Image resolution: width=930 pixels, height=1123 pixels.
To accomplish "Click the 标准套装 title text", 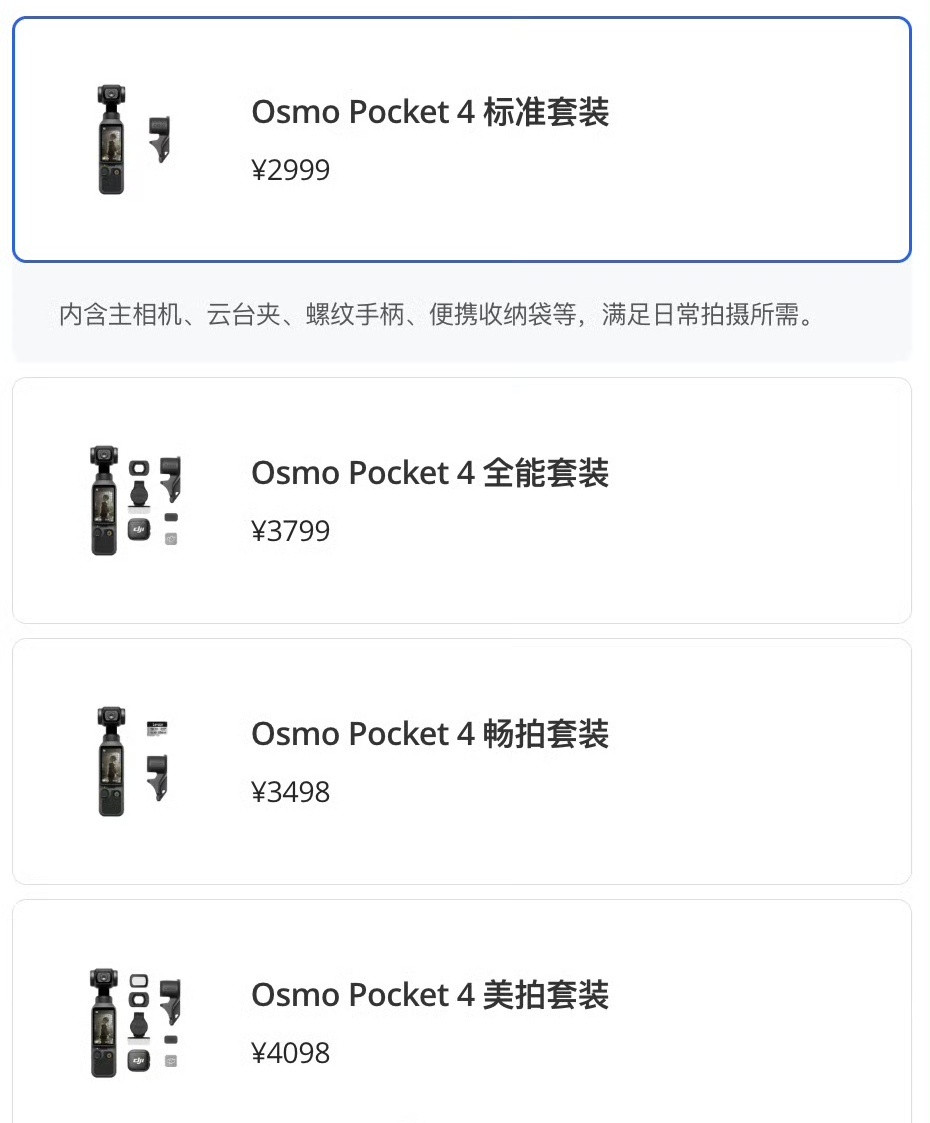I will (x=429, y=112).
